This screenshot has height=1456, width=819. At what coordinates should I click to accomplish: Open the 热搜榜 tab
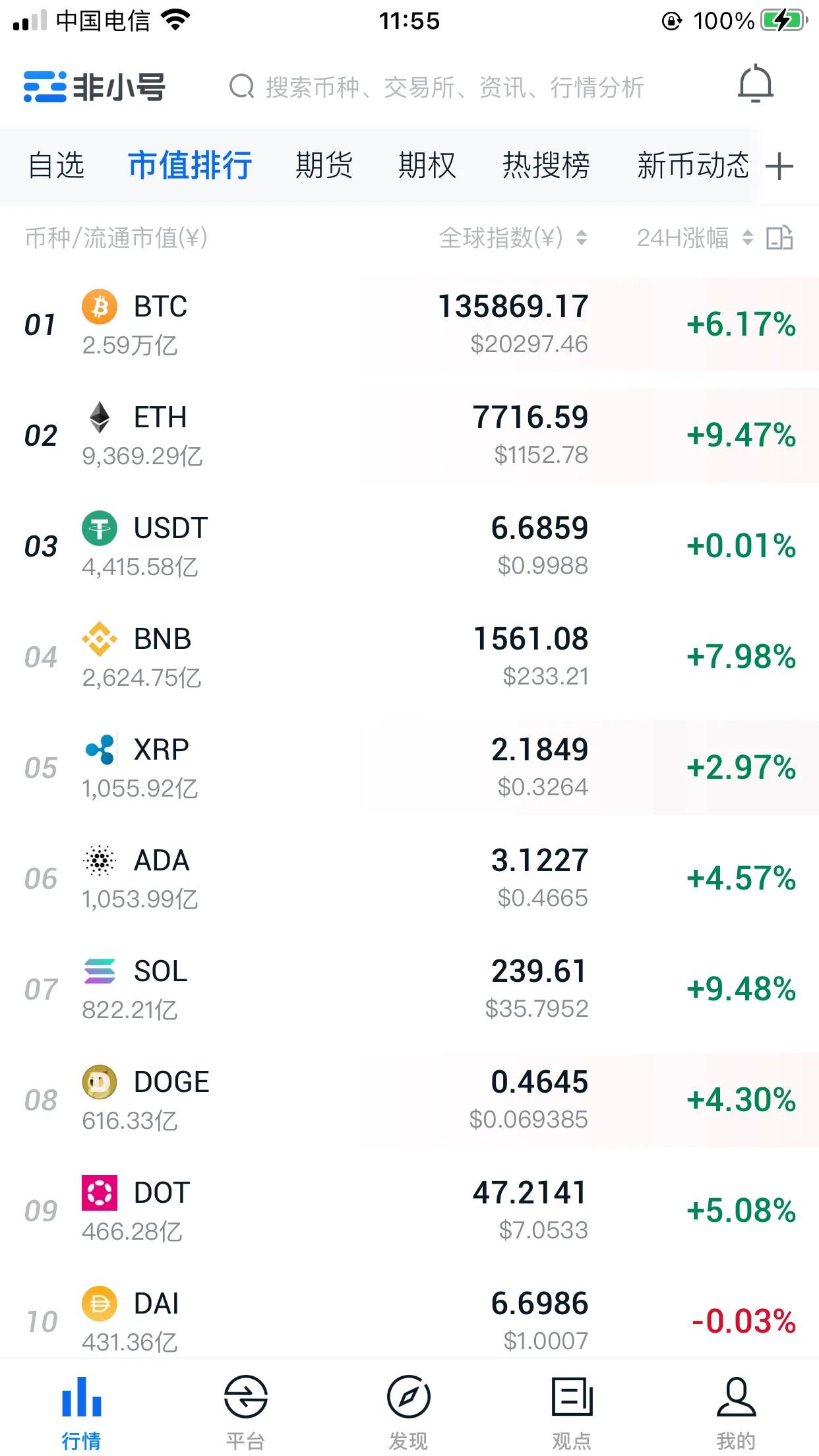545,166
